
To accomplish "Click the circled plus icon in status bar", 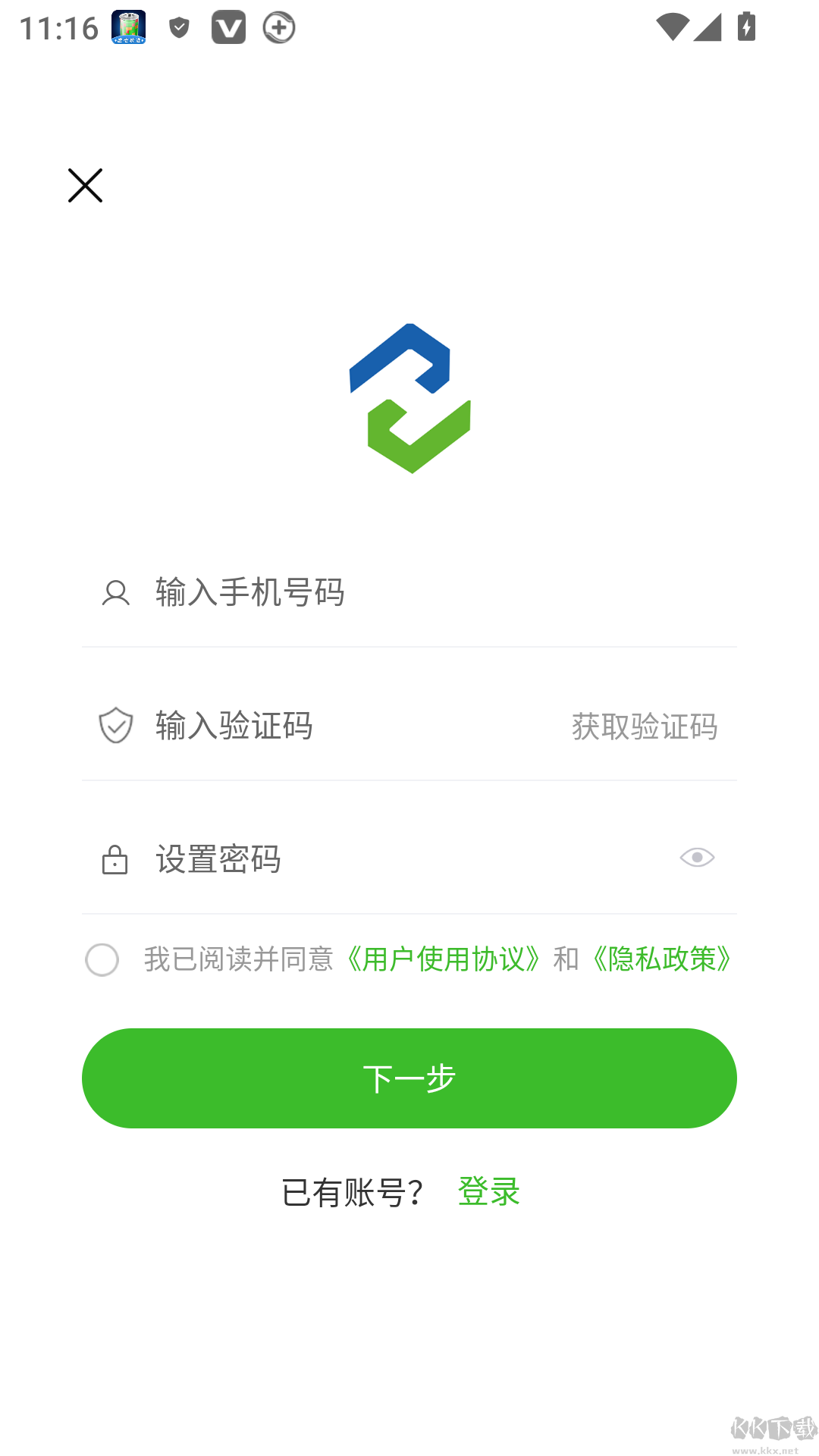I will pos(277,29).
